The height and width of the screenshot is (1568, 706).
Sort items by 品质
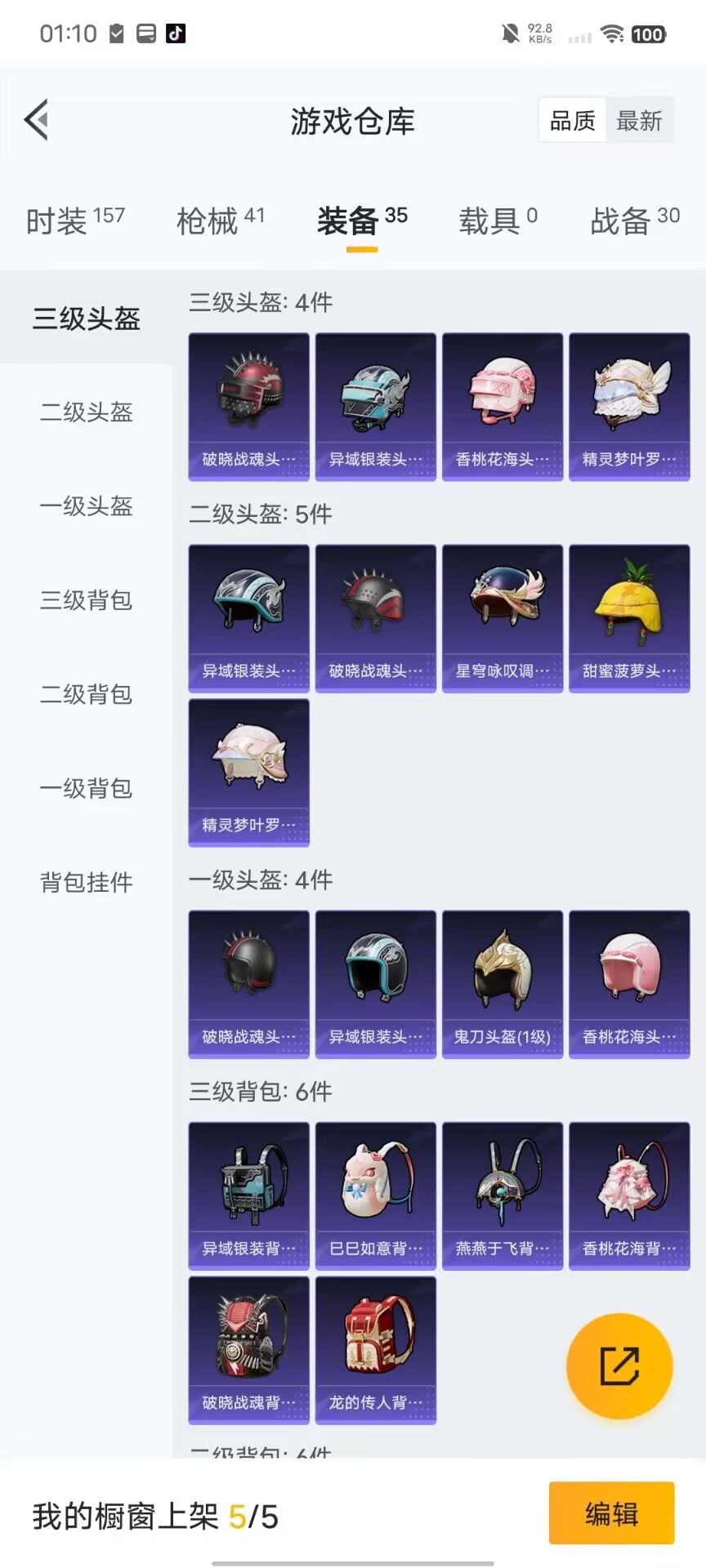[x=572, y=121]
